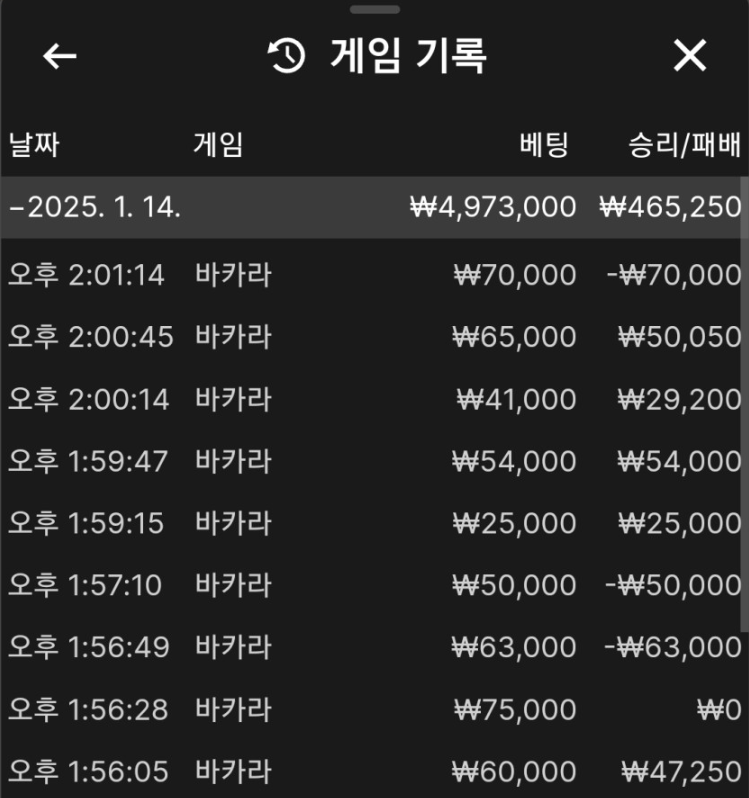This screenshot has width=749, height=798.
Task: Show details for the 오후 1:59:47 game
Action: [x=374, y=461]
